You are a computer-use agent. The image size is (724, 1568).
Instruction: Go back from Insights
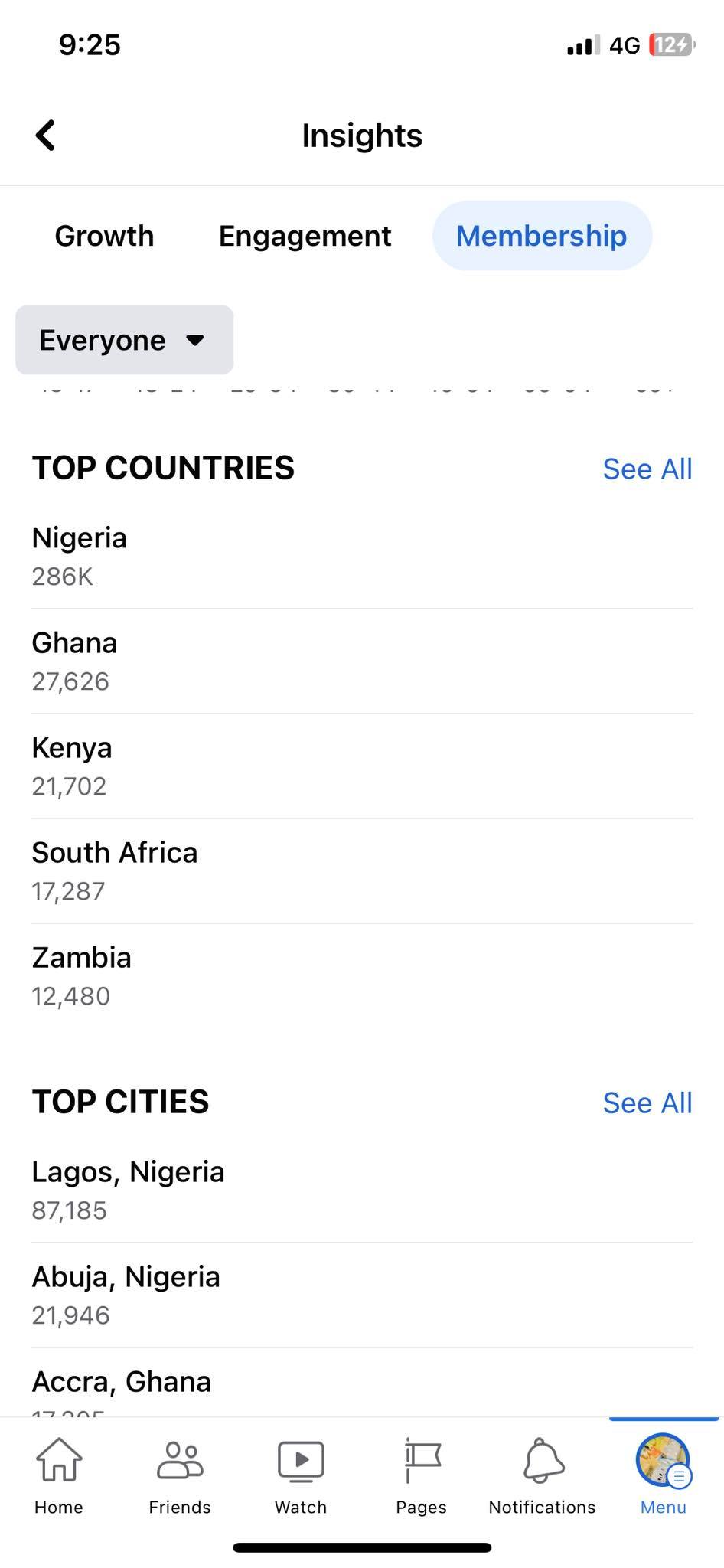pyautogui.click(x=46, y=136)
